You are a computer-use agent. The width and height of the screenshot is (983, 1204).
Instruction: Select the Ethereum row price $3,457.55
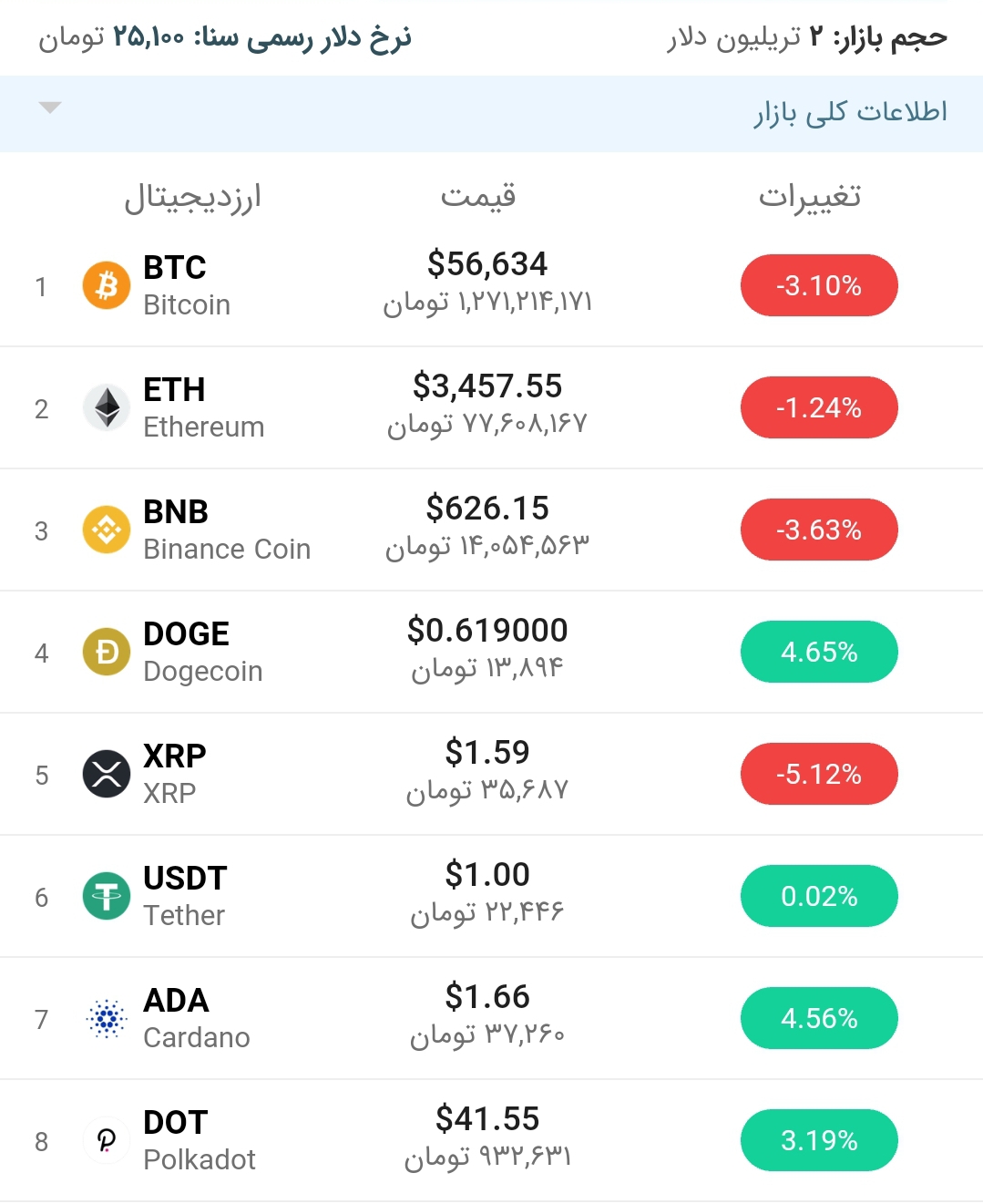coord(489,386)
